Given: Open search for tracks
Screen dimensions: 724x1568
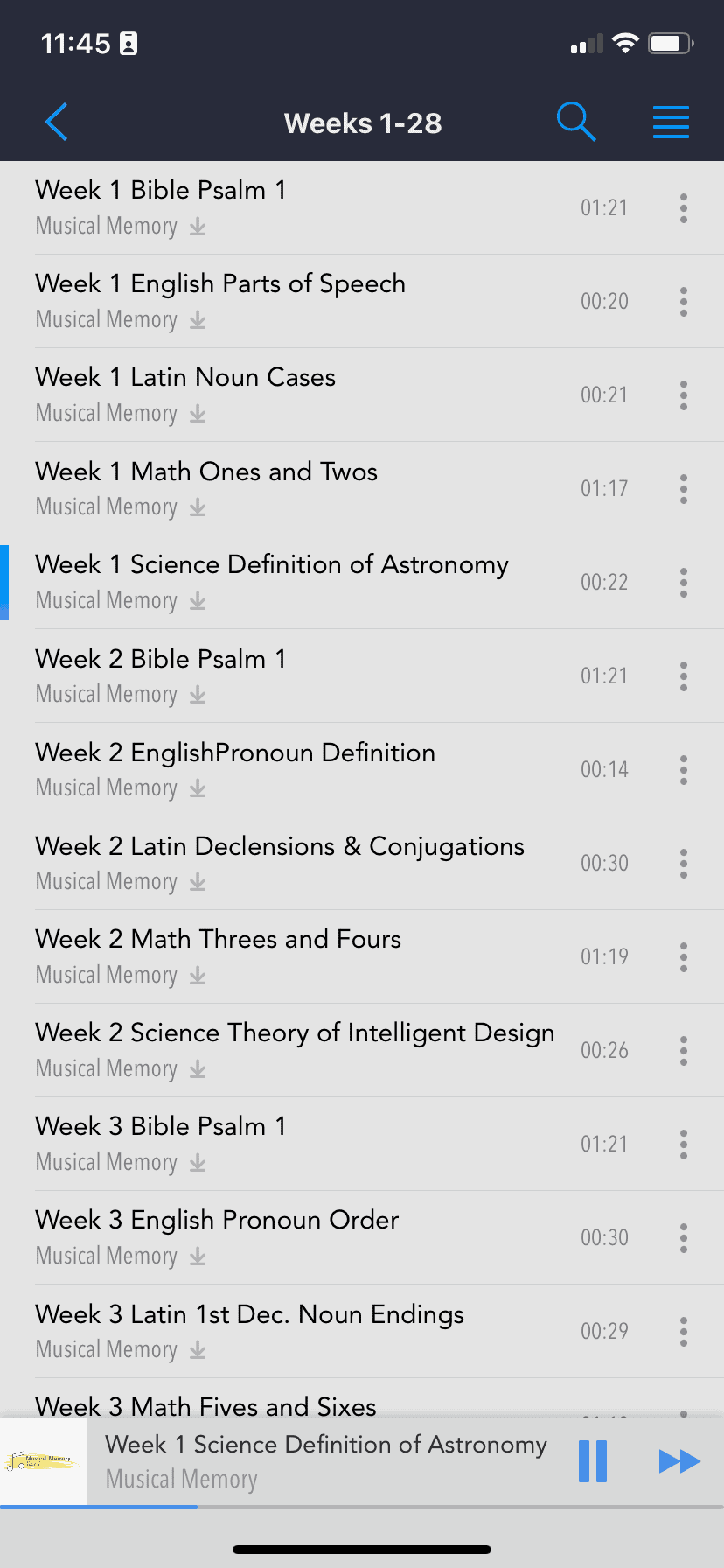Looking at the screenshot, I should [x=576, y=122].
